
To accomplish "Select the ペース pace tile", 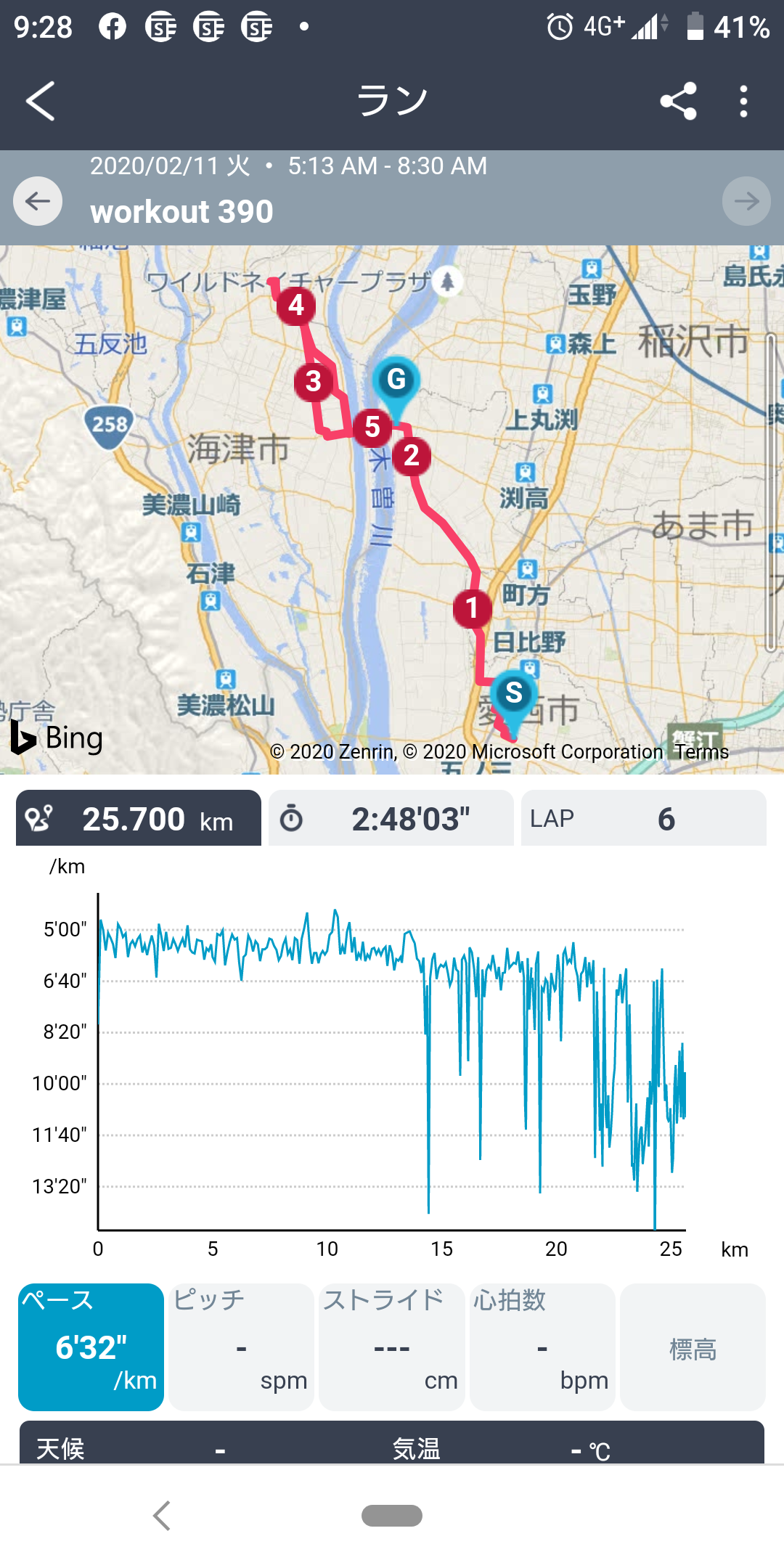I will coord(91,1347).
